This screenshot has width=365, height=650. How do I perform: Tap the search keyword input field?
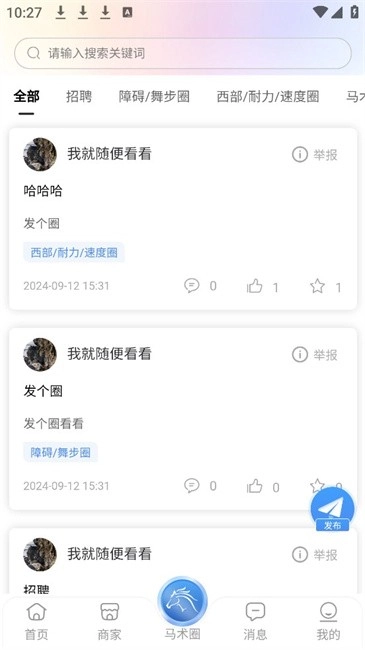(x=182, y=53)
